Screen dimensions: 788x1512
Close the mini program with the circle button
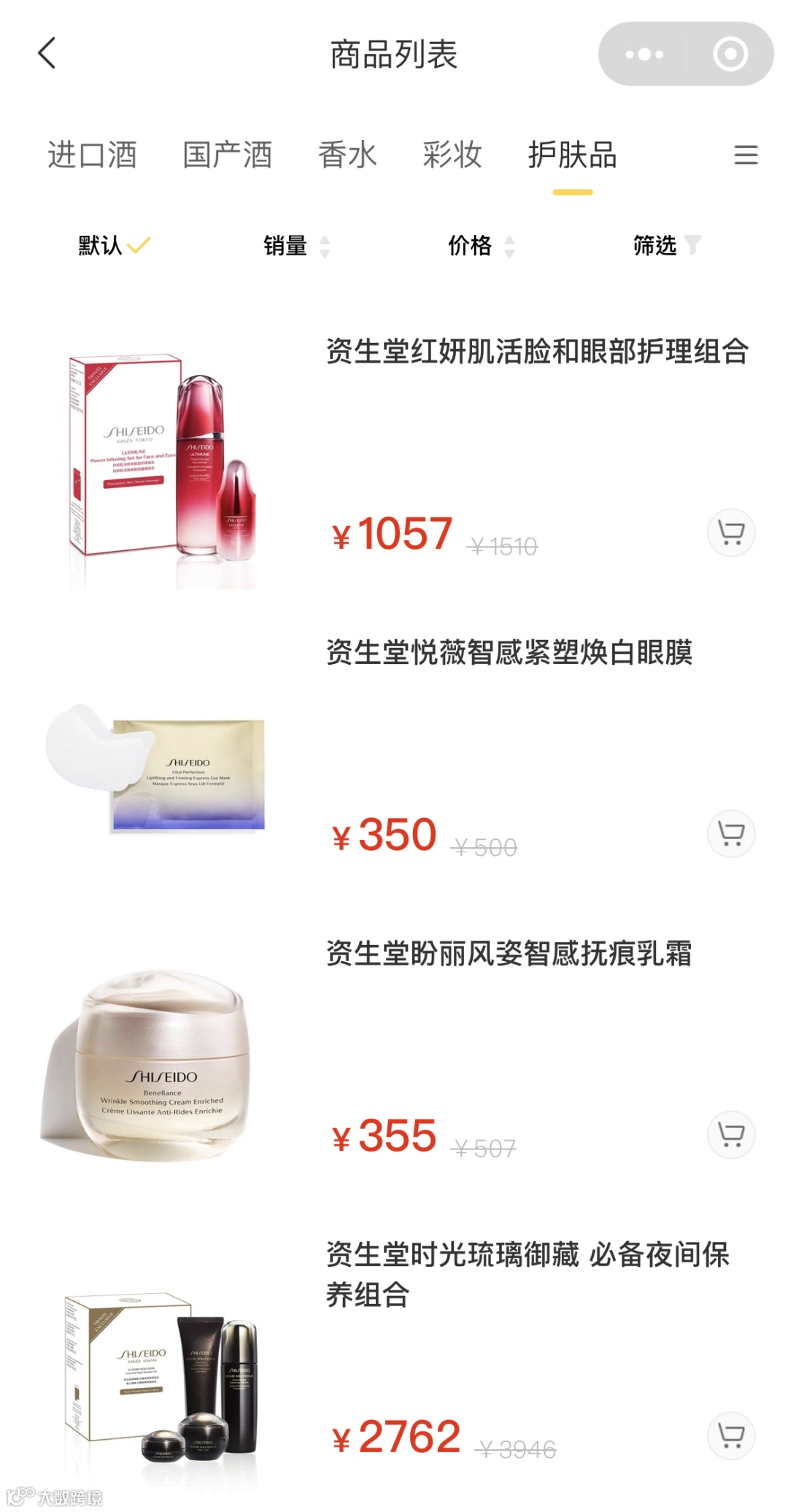(x=730, y=54)
